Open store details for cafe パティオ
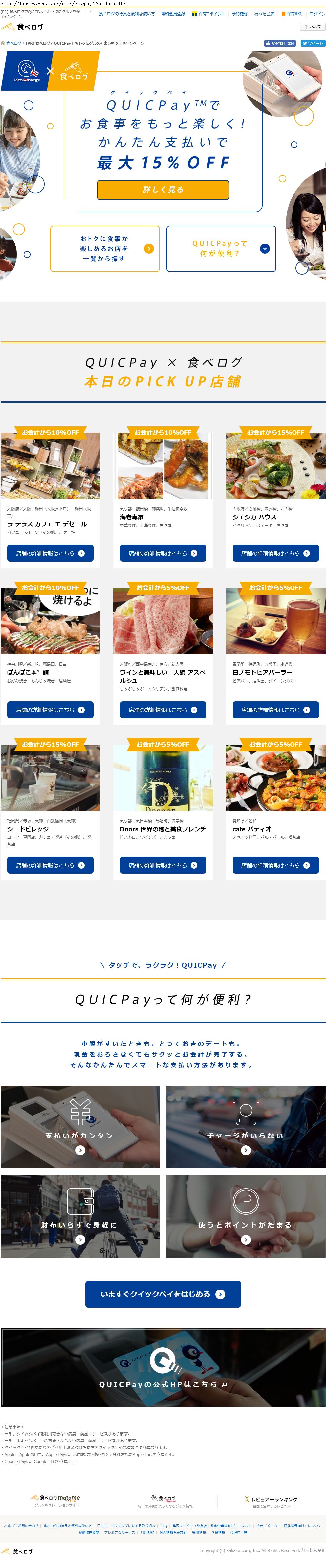Viewport: 326px width, 1568px height. [275, 865]
